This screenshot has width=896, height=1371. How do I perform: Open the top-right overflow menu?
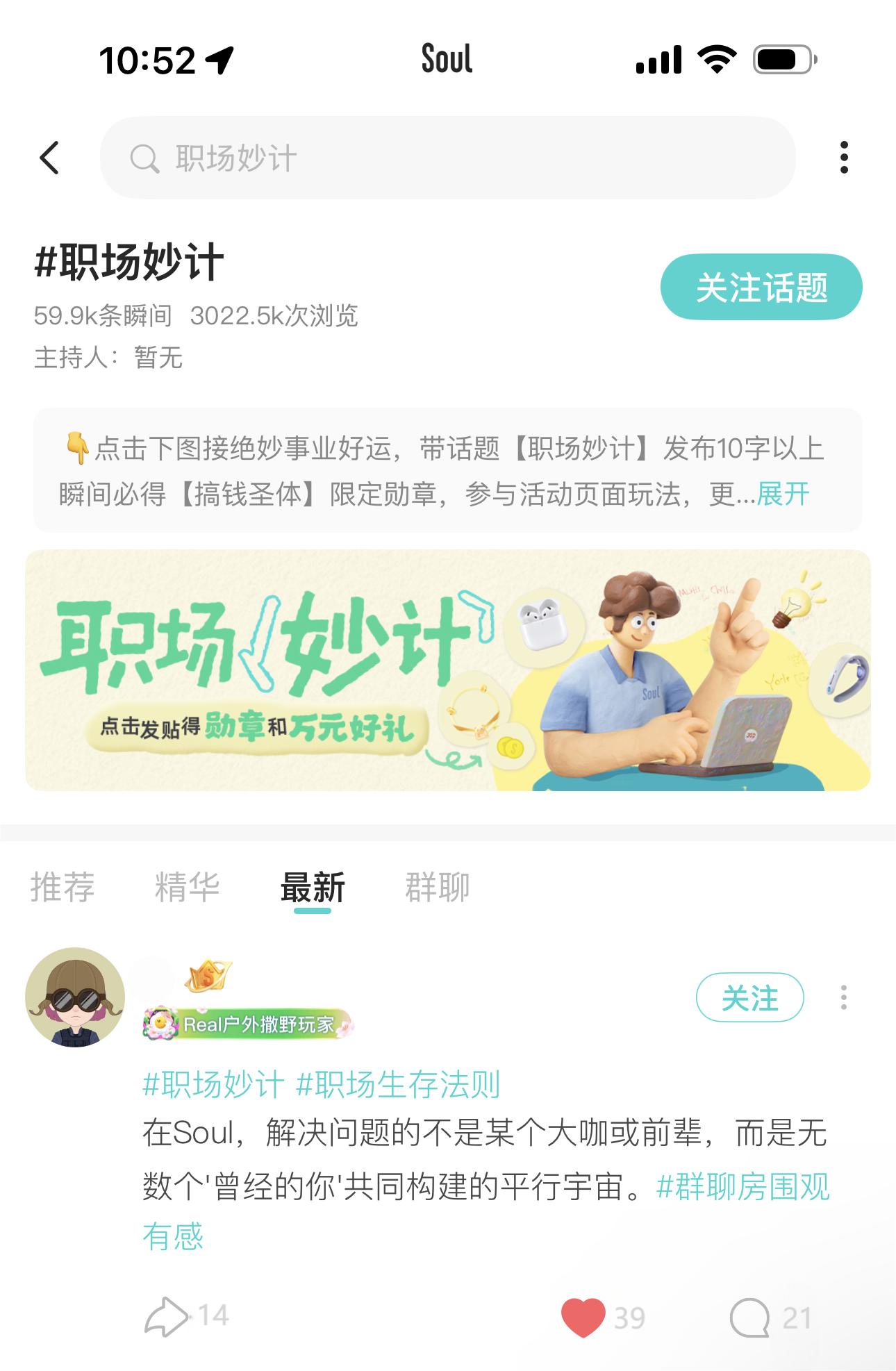(x=844, y=158)
